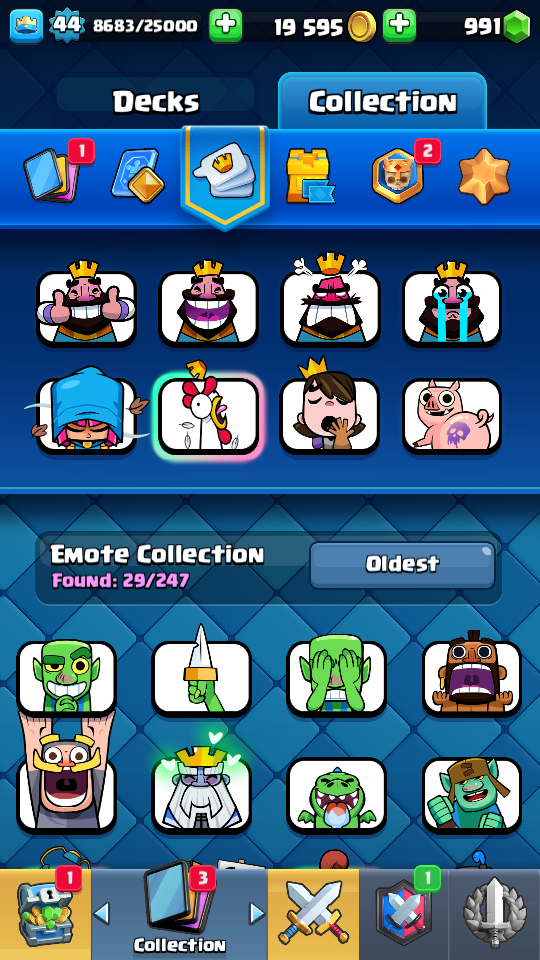Open the banners section with skull badge
The image size is (540, 960).
point(398,175)
